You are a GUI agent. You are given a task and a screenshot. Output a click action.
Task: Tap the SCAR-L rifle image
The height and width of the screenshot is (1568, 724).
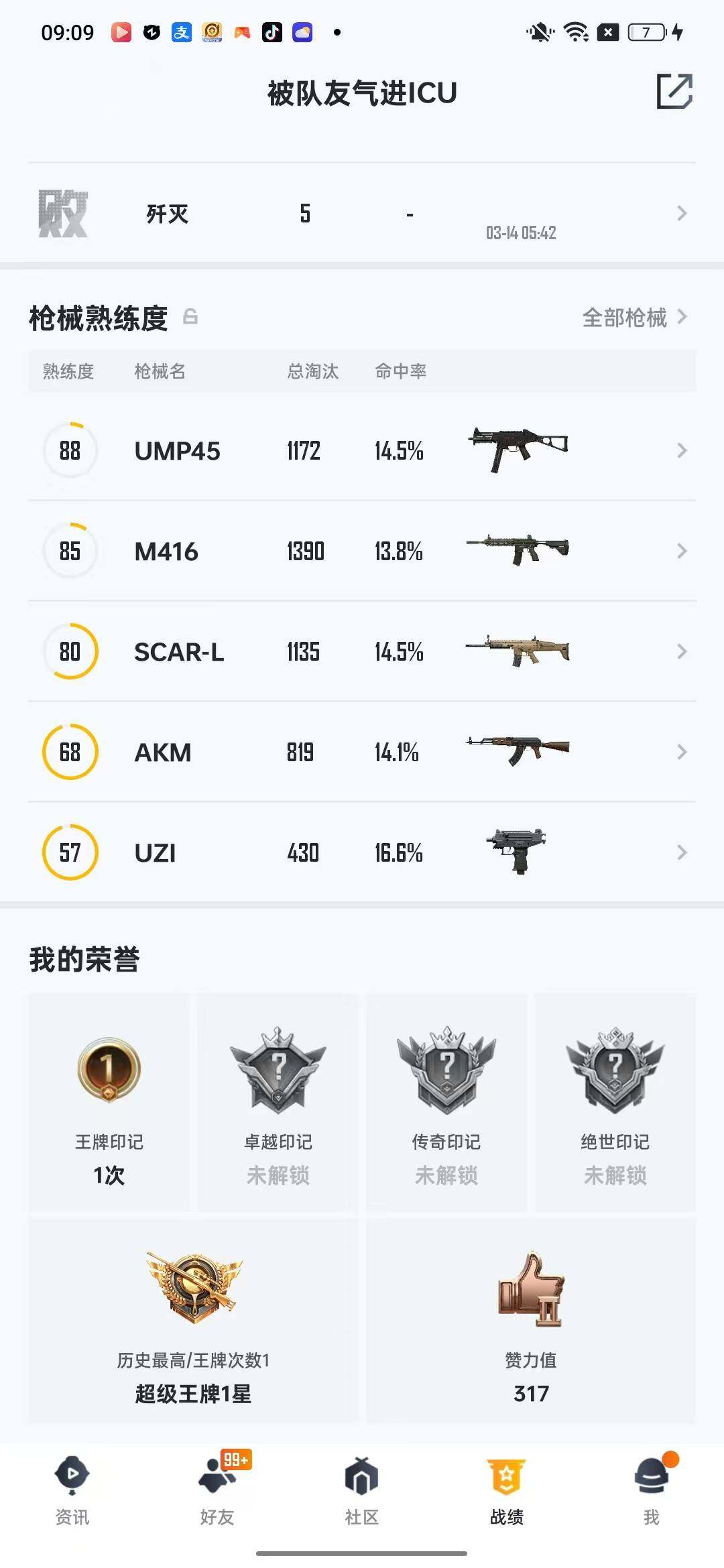[518, 651]
